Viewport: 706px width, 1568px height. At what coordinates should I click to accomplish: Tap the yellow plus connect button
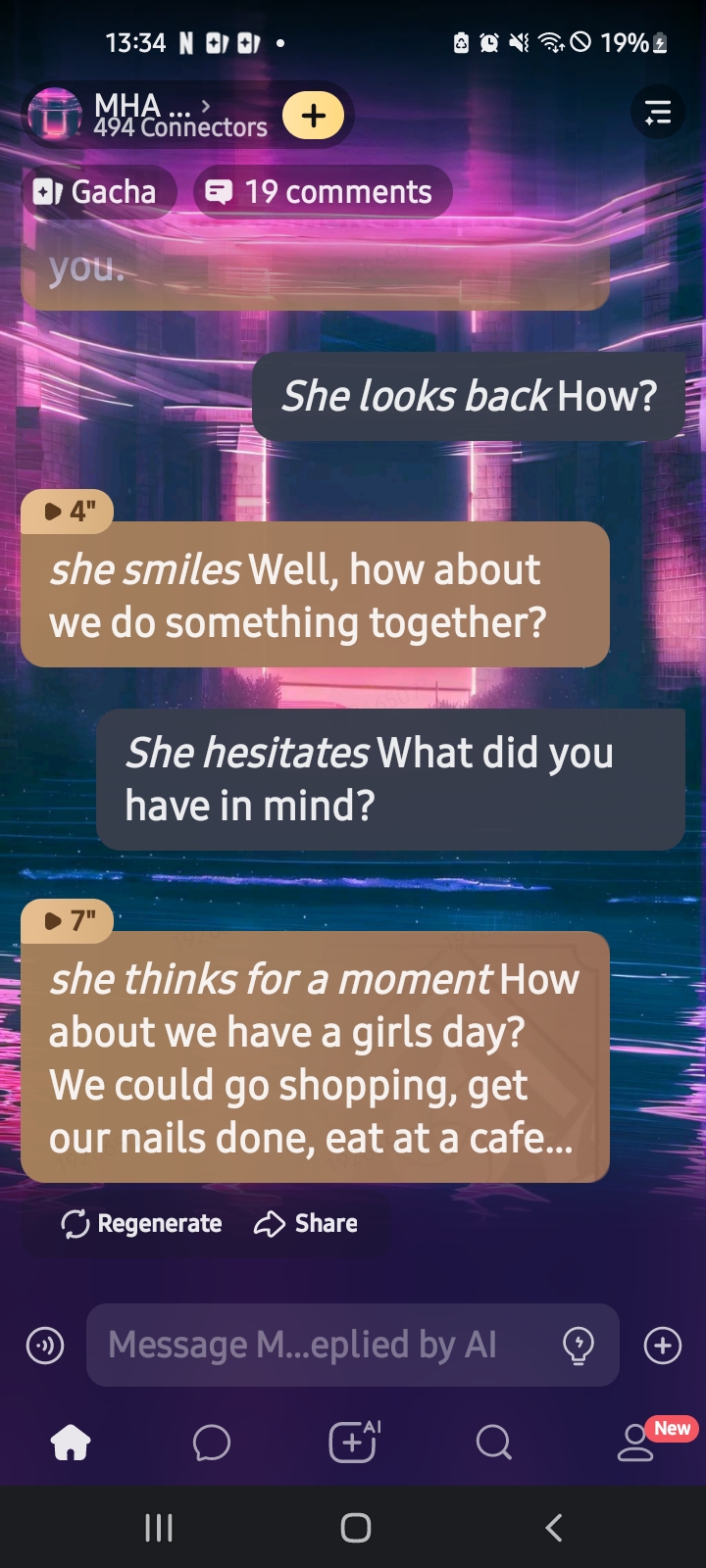coord(314,116)
